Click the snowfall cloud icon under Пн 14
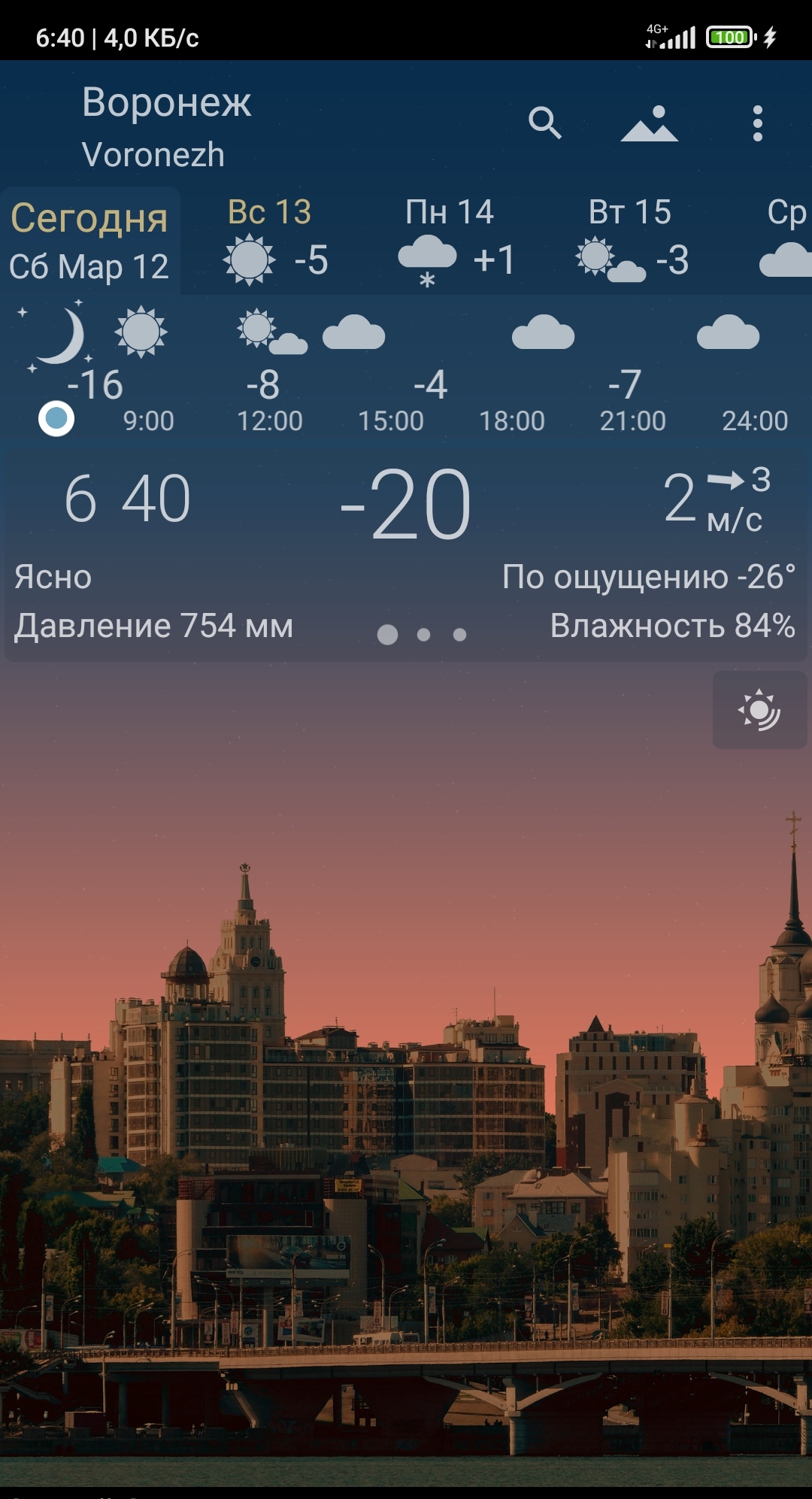Image resolution: width=812 pixels, height=1499 pixels. coord(427,256)
